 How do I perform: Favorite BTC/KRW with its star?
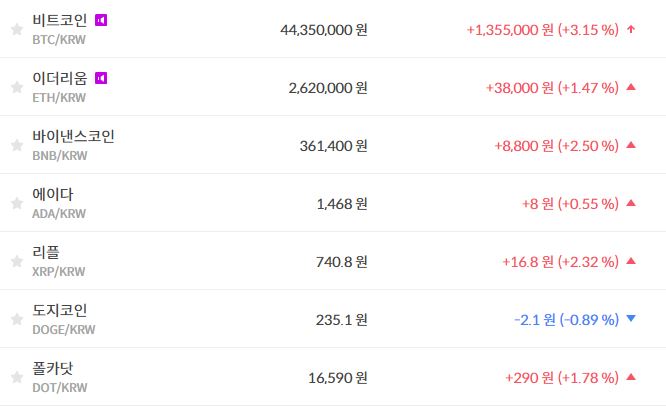pyautogui.click(x=16, y=30)
